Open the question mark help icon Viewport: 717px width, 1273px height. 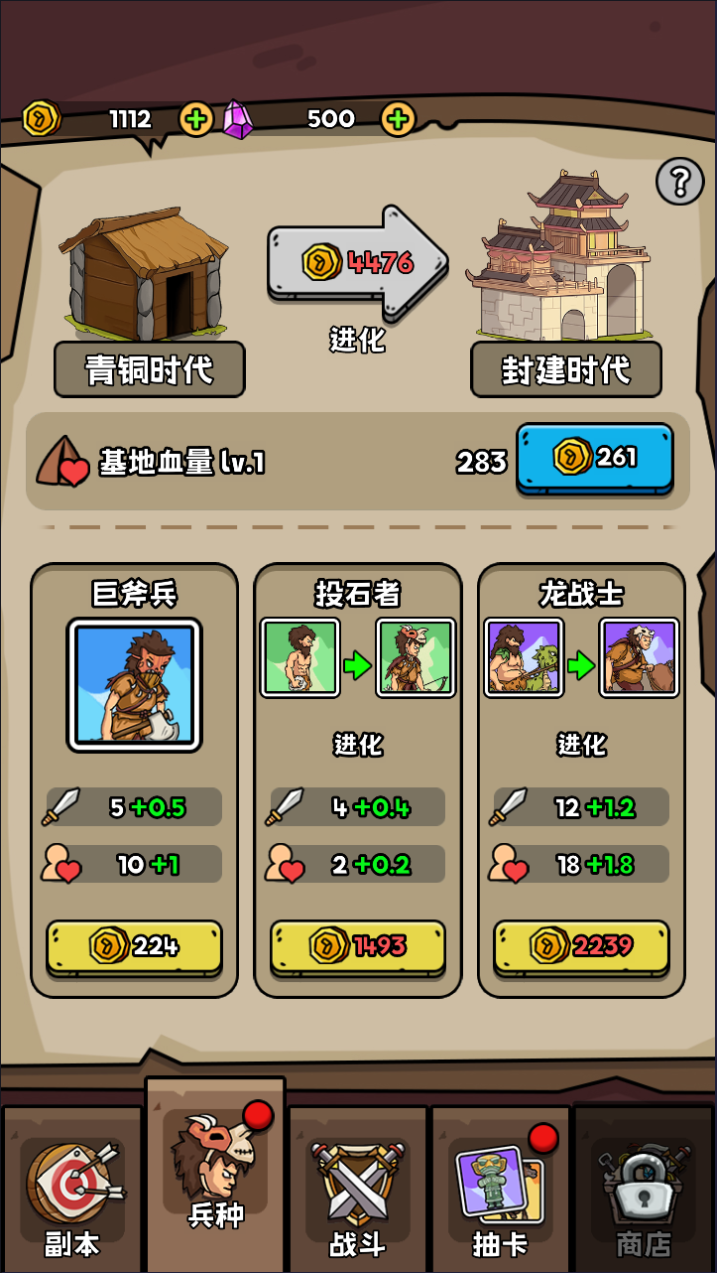(680, 182)
